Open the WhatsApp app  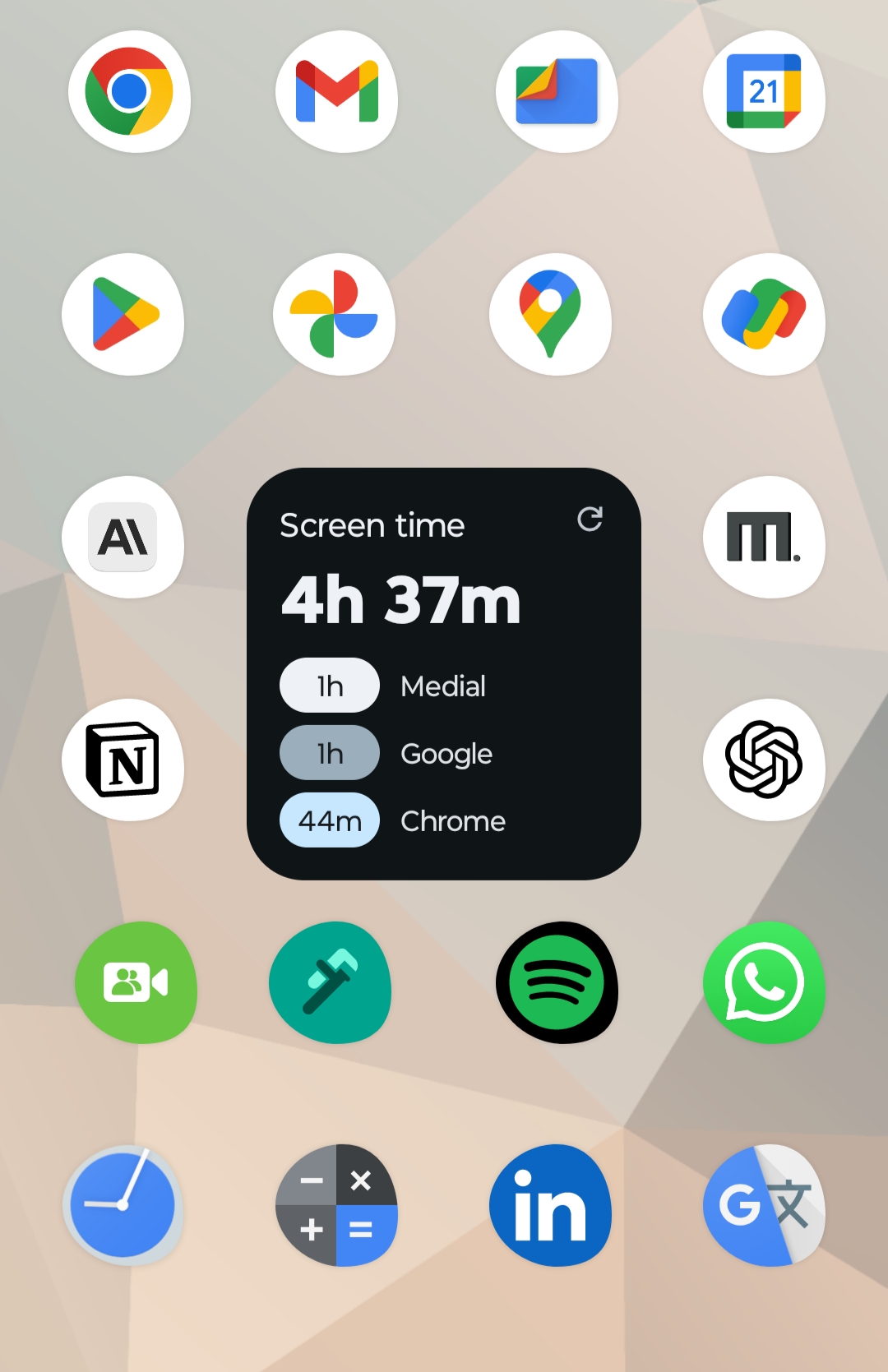click(764, 982)
